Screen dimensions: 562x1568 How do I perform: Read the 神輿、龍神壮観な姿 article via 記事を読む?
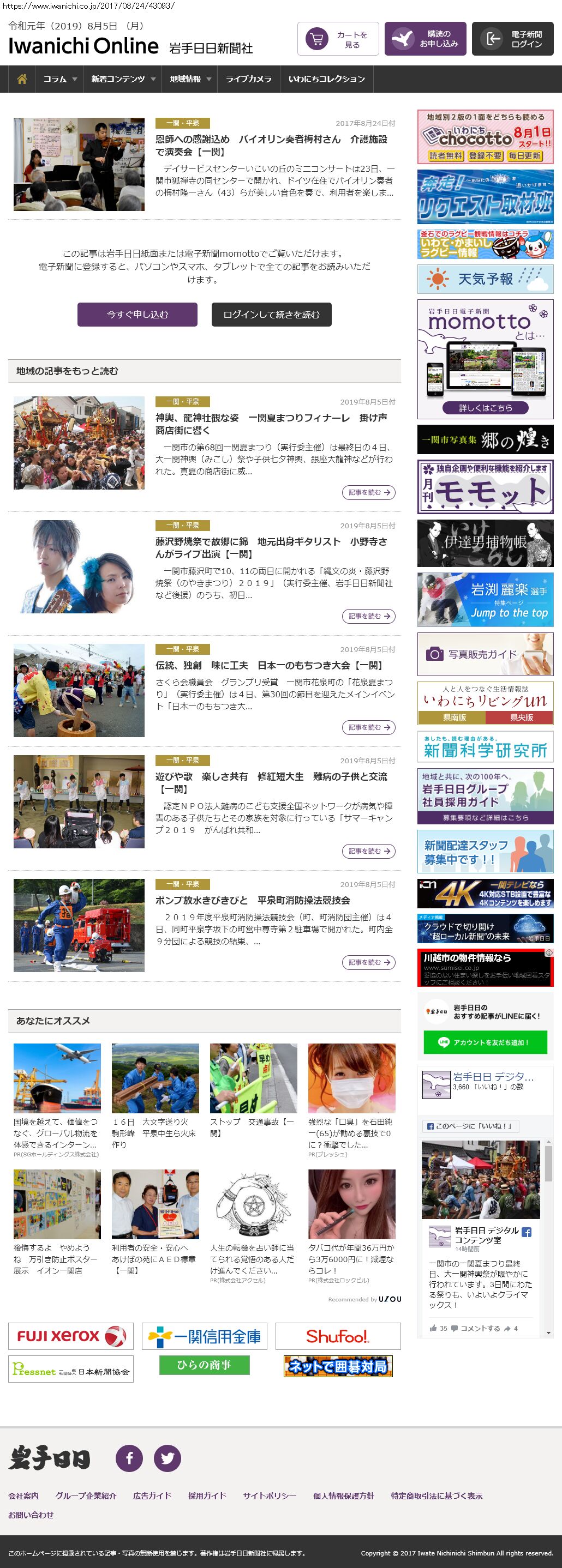[x=368, y=492]
